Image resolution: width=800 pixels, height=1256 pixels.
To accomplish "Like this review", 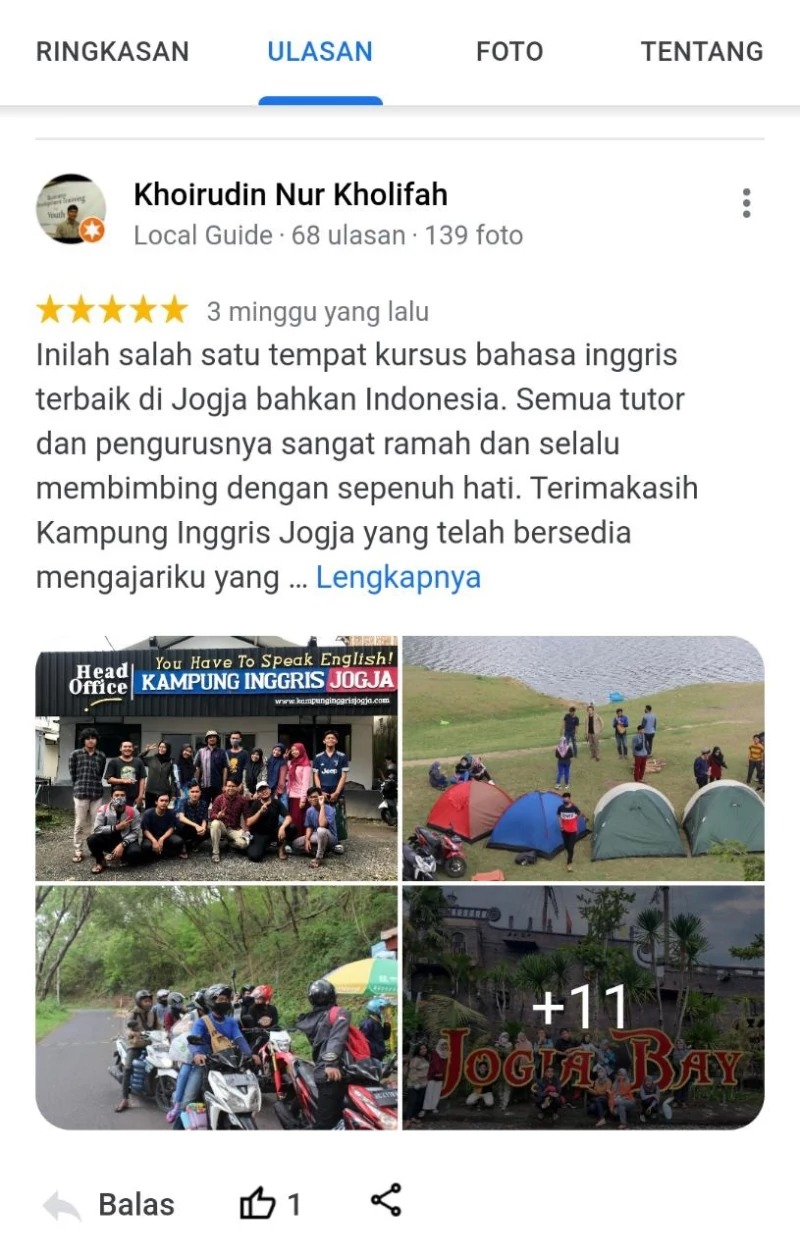I will tap(268, 1205).
